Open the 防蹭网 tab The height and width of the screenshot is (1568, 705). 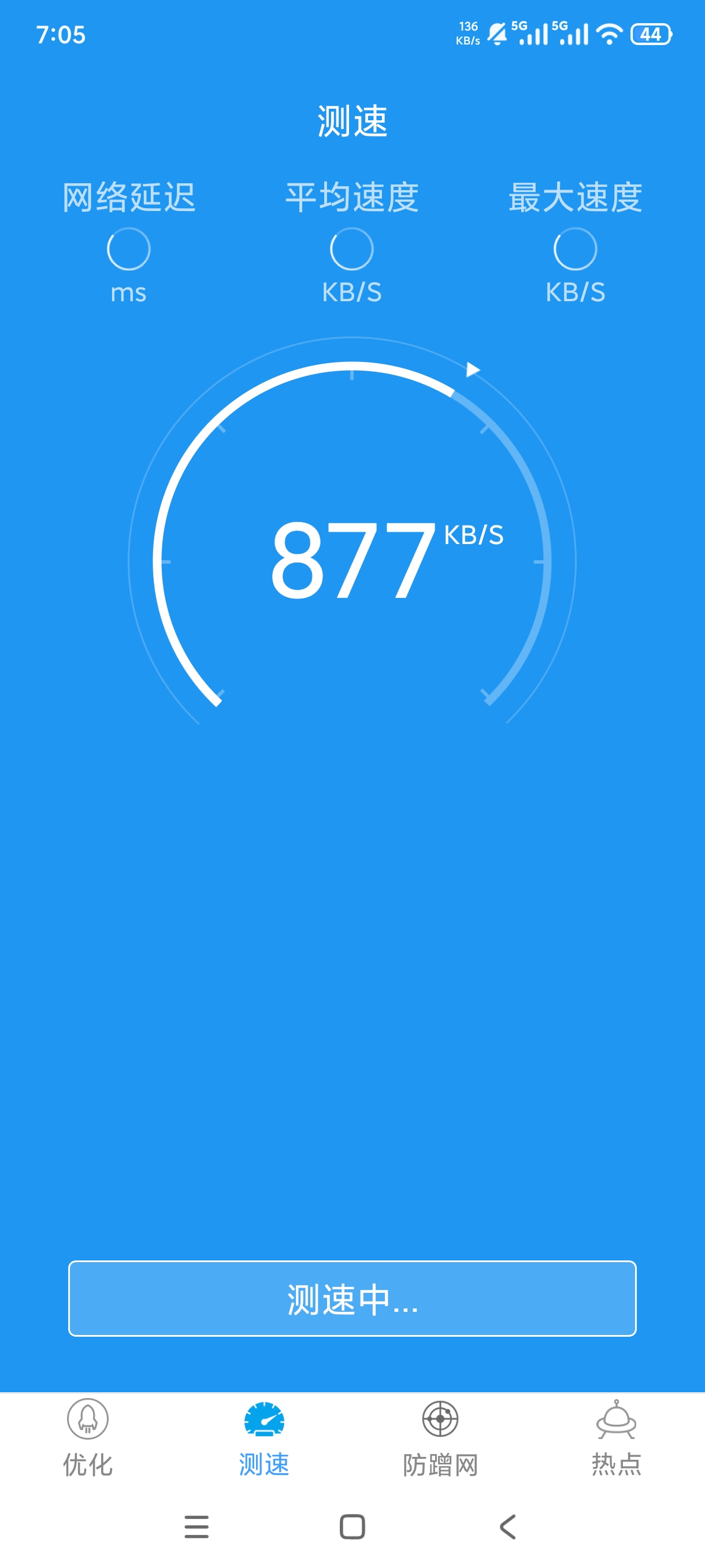440,1438
